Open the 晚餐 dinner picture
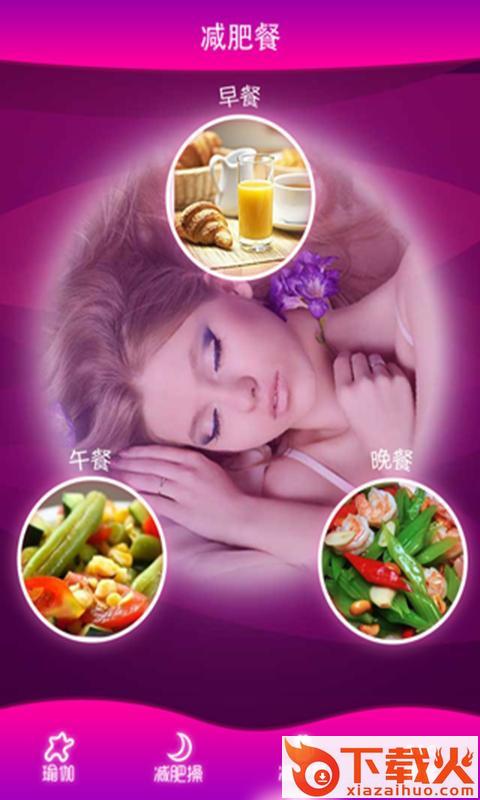480x800 pixels. (x=393, y=561)
